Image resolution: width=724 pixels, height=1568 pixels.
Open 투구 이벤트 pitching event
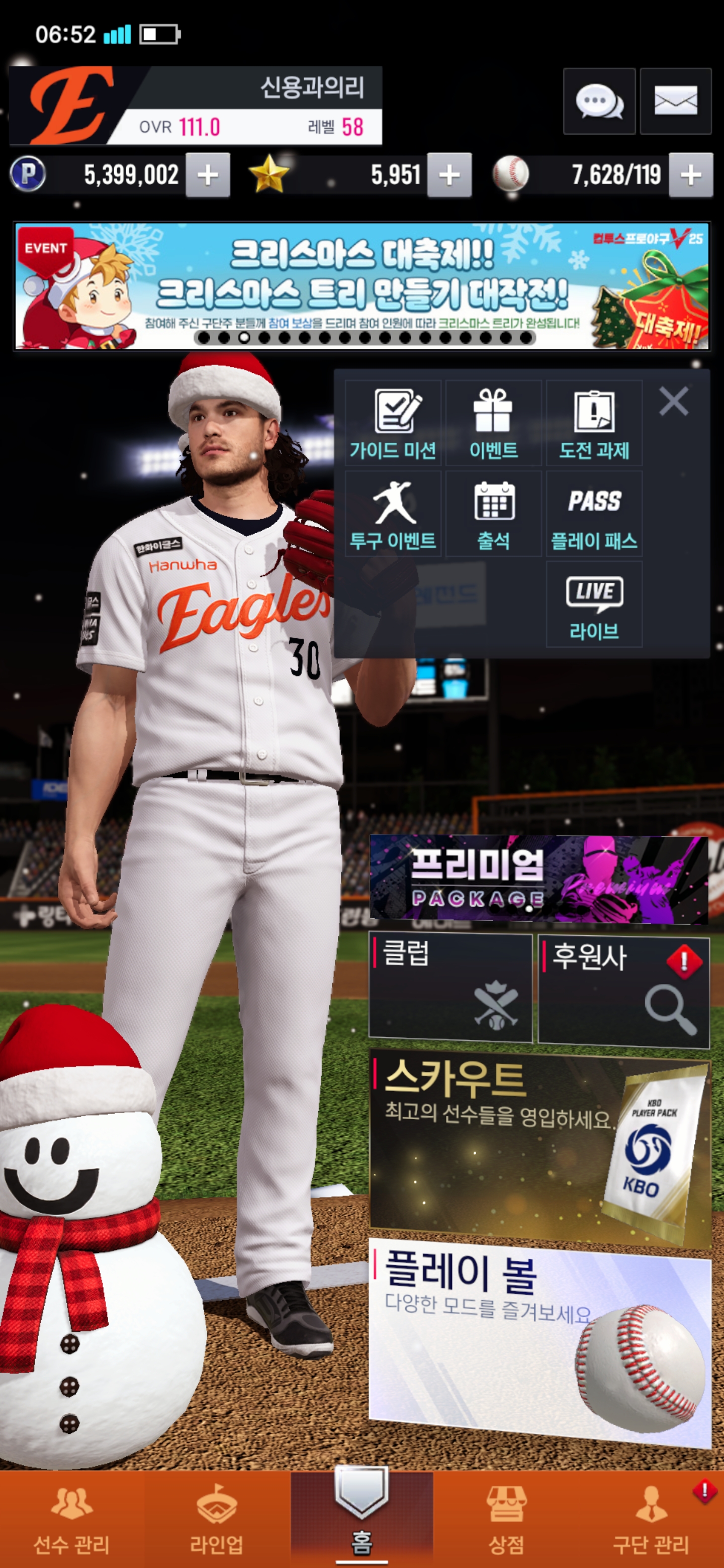393,514
